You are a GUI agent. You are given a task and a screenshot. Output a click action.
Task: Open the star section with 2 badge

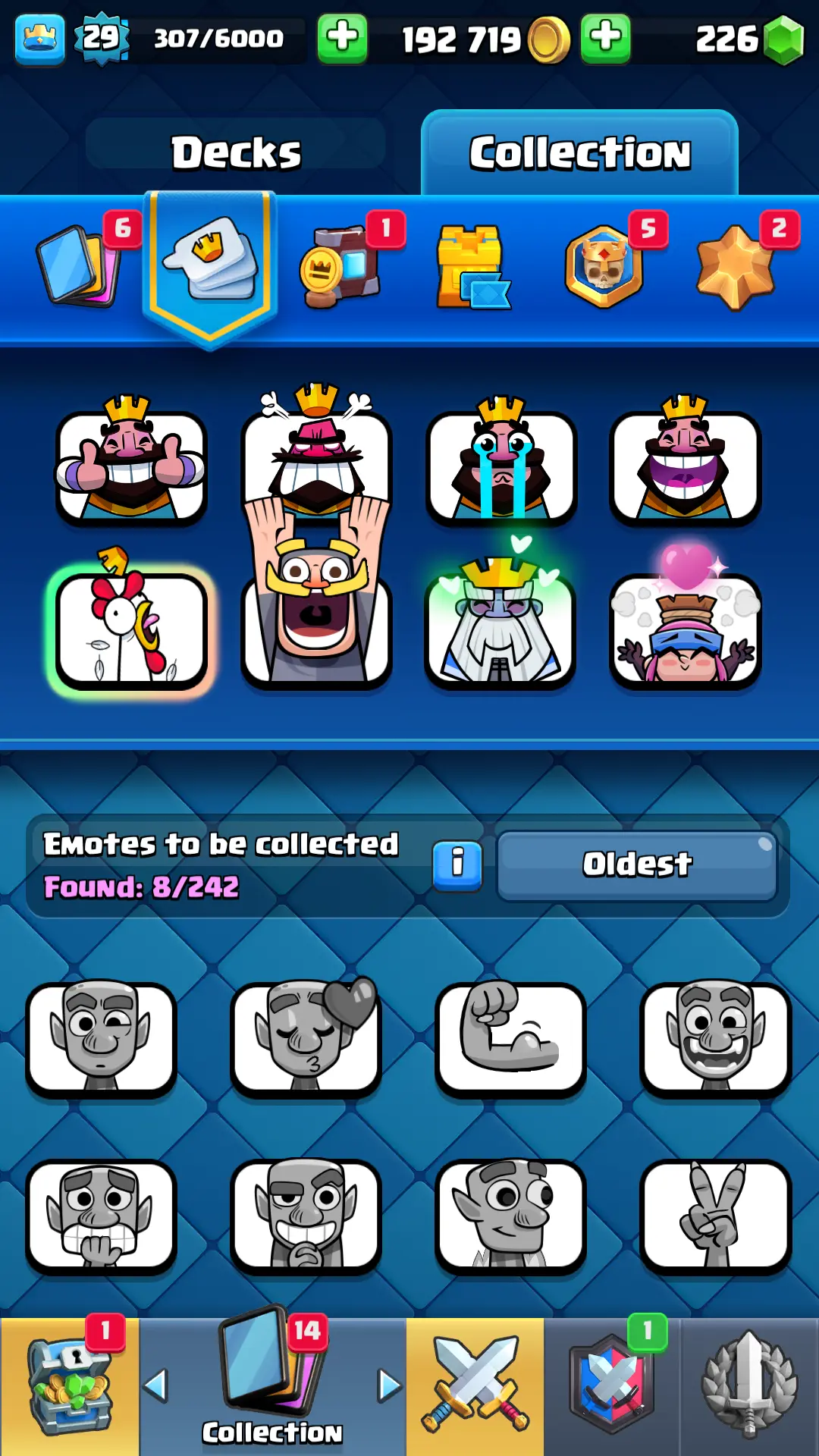click(736, 267)
